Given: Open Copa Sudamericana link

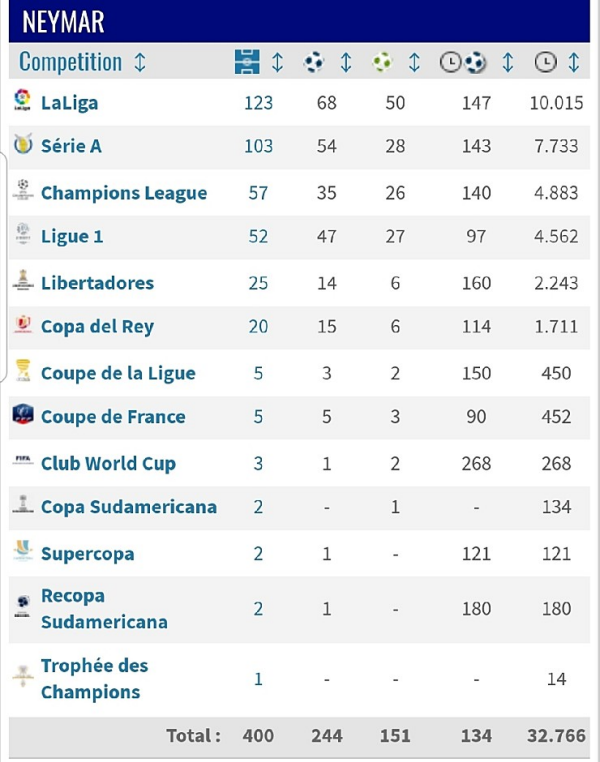Looking at the screenshot, I should pyautogui.click(x=128, y=507).
